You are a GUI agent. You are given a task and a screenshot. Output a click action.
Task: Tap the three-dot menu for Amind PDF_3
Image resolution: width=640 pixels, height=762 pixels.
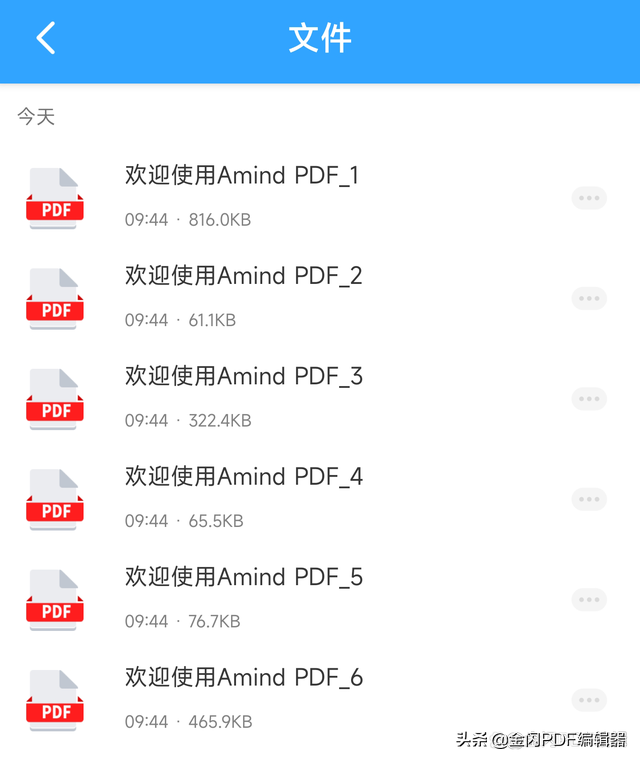589,399
